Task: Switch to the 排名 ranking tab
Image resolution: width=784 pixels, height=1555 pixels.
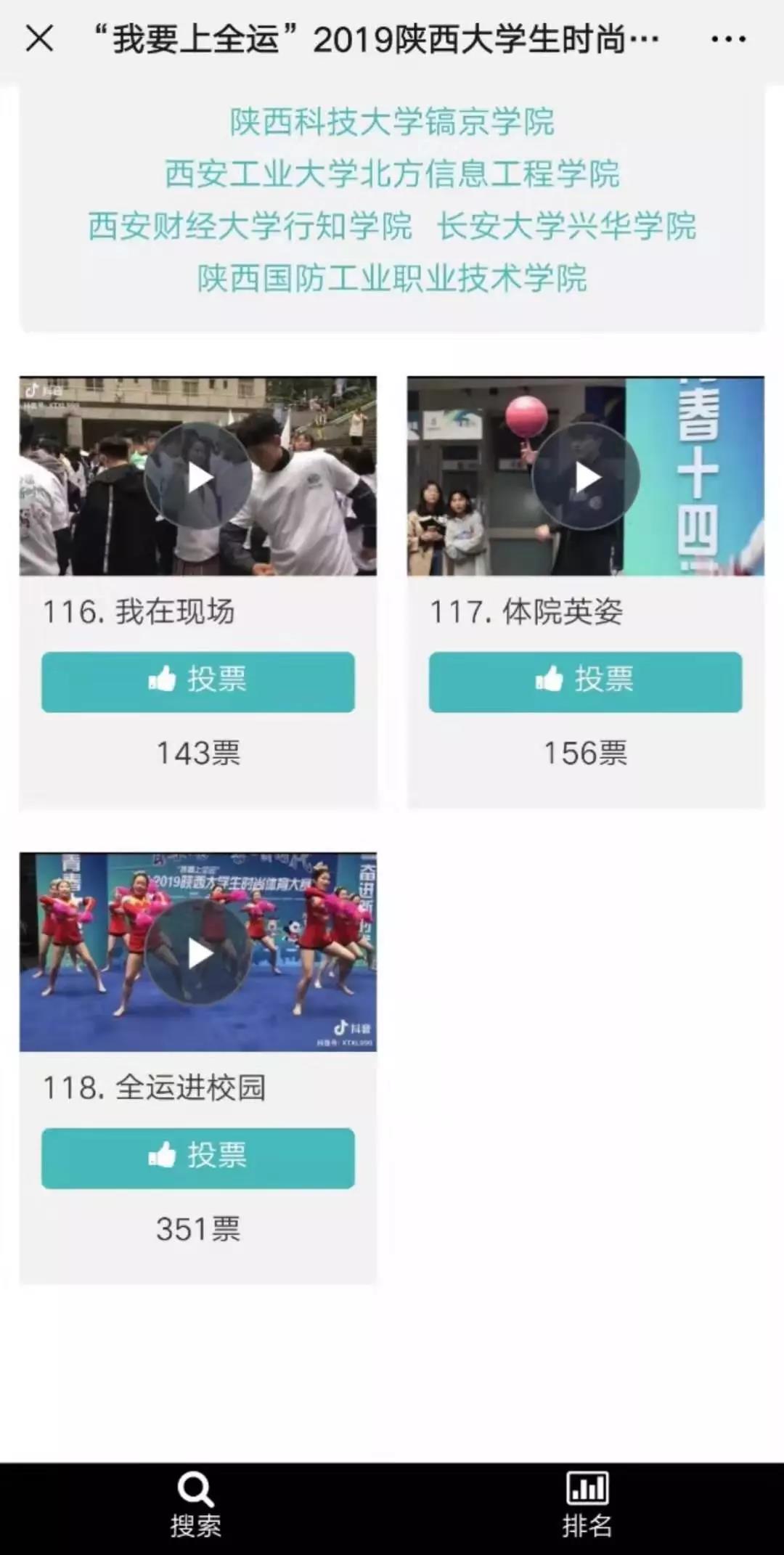Action: tap(587, 1507)
